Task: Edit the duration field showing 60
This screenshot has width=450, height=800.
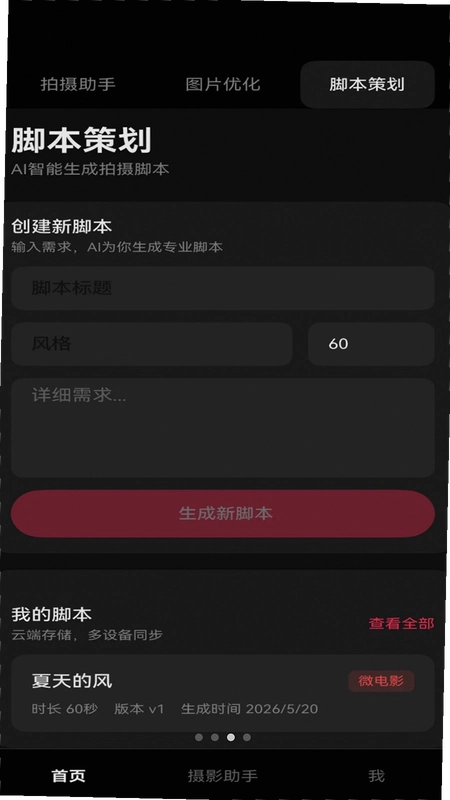Action: pos(371,344)
